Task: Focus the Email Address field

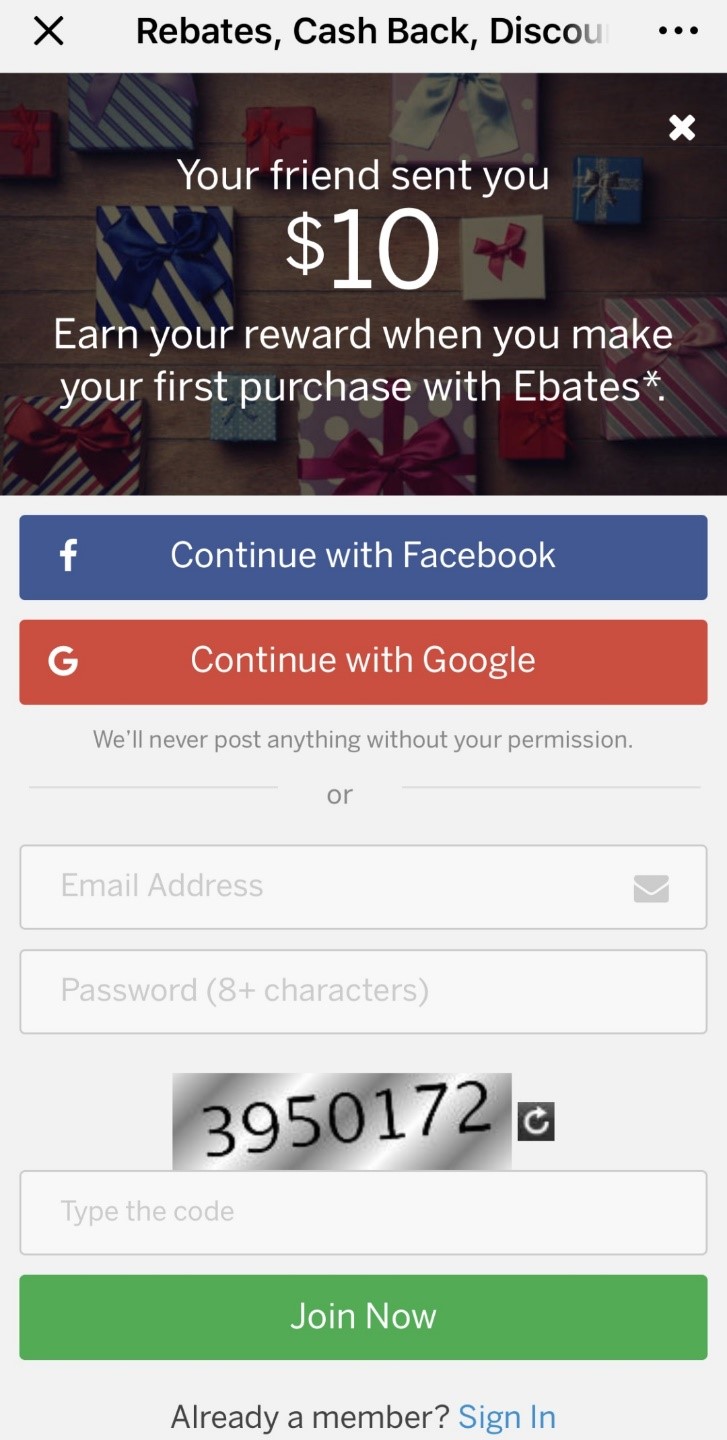Action: (340, 887)
